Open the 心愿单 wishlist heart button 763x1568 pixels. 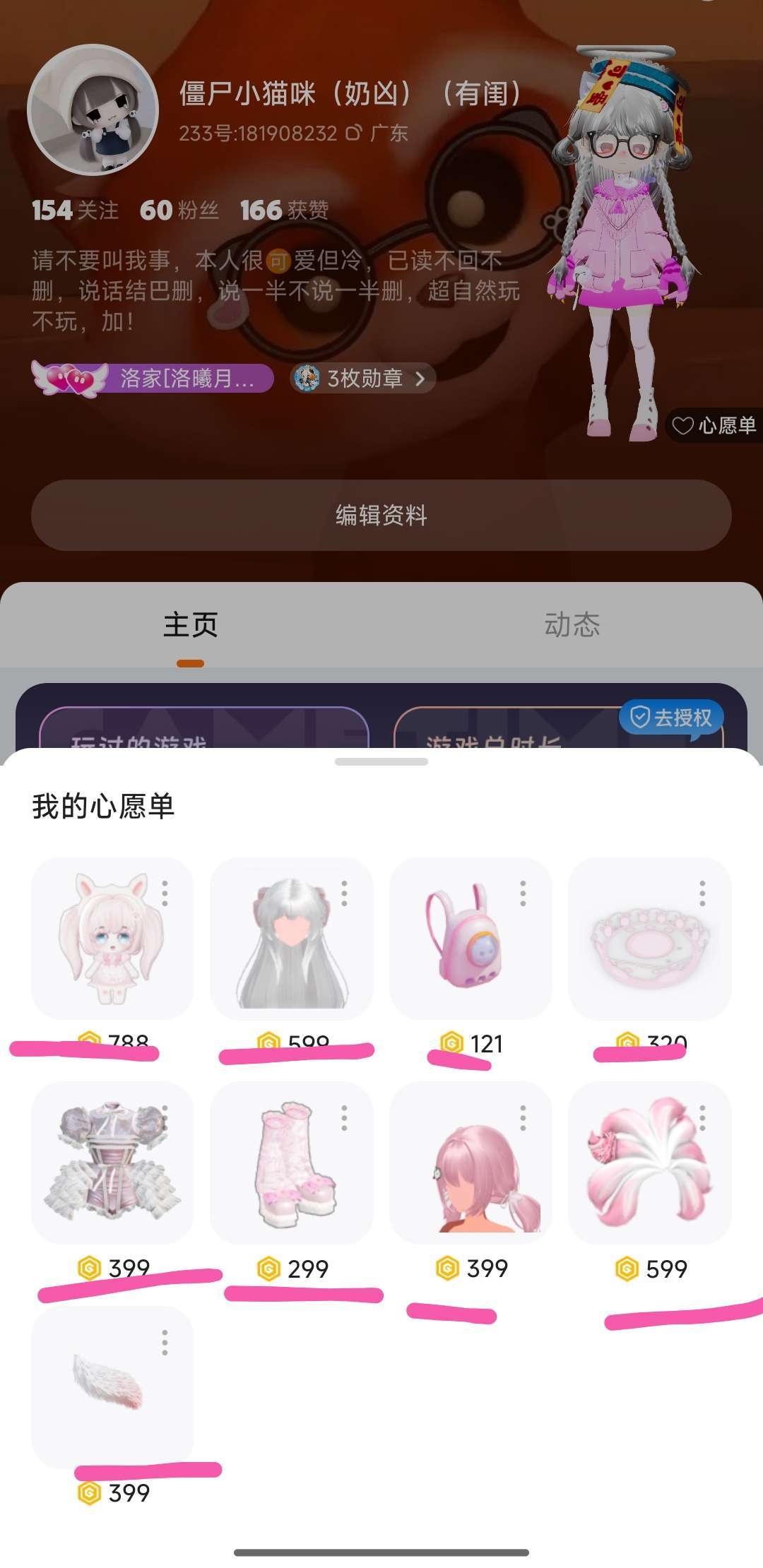click(714, 425)
